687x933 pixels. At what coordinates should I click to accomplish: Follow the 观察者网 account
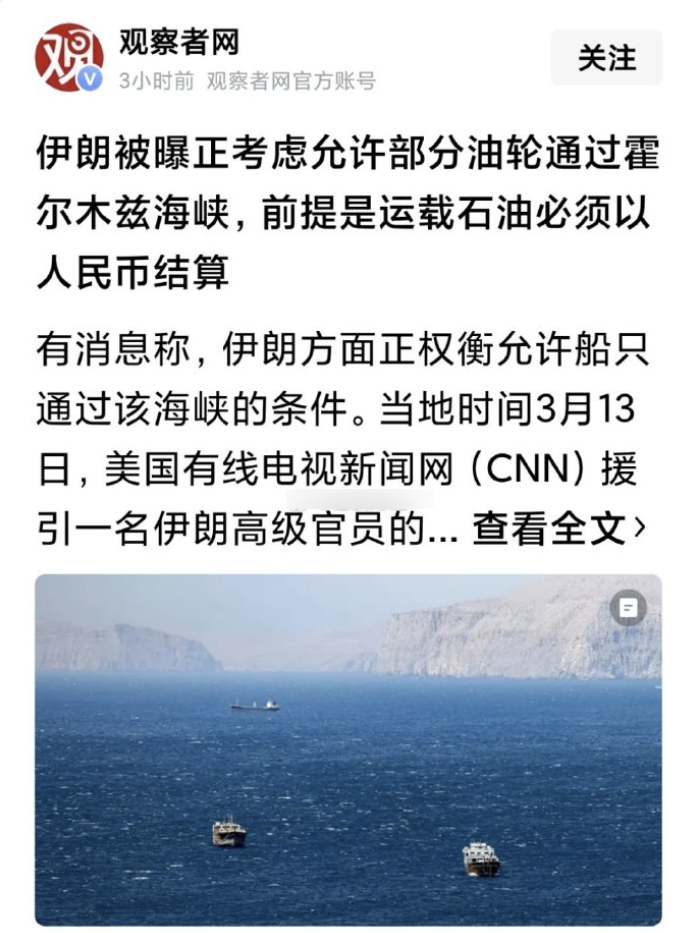click(606, 58)
